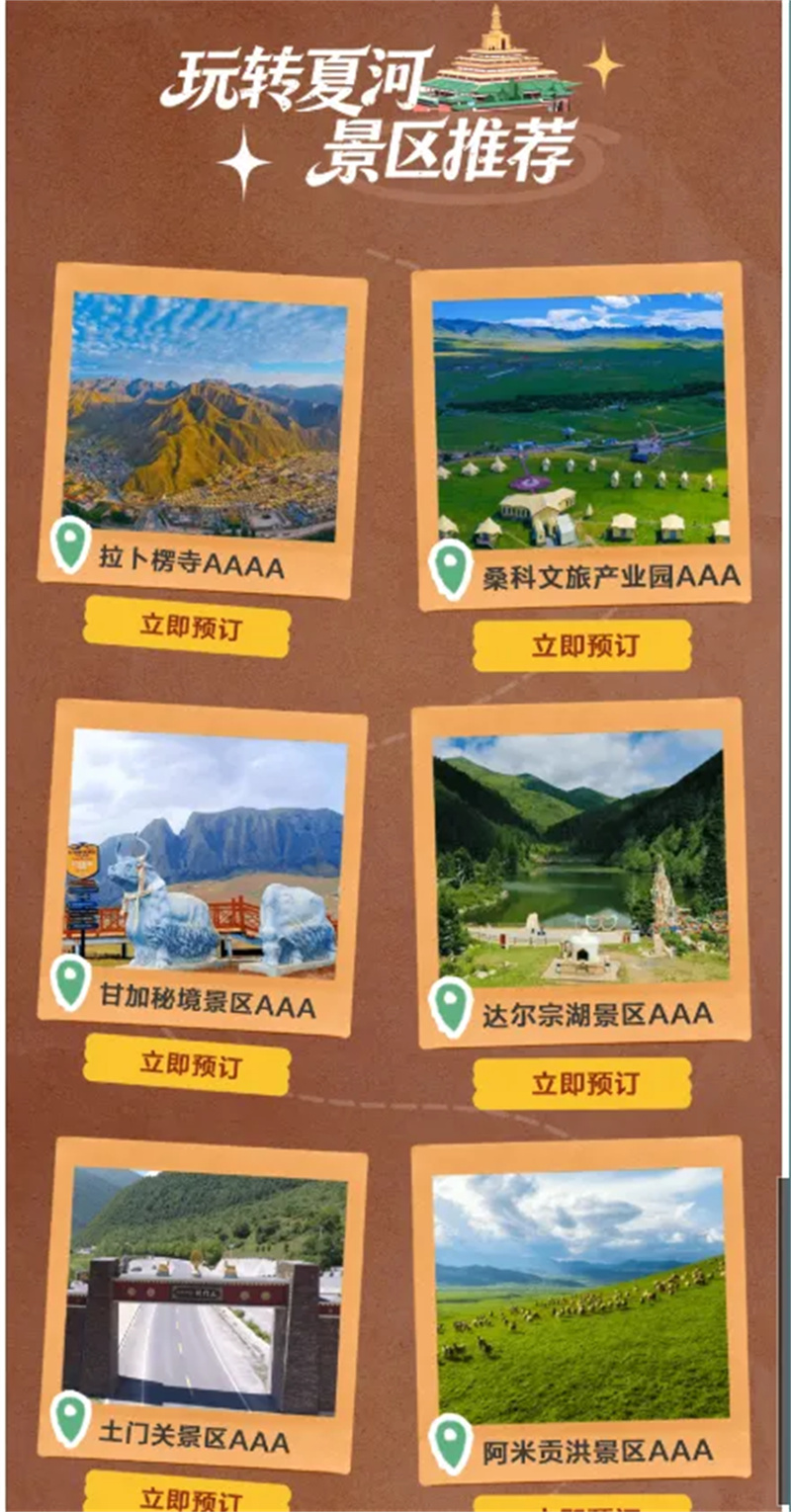The height and width of the screenshot is (1512, 791).
Task: Book 拉卜楞寺 with its 立即预订 button
Action: (x=187, y=628)
